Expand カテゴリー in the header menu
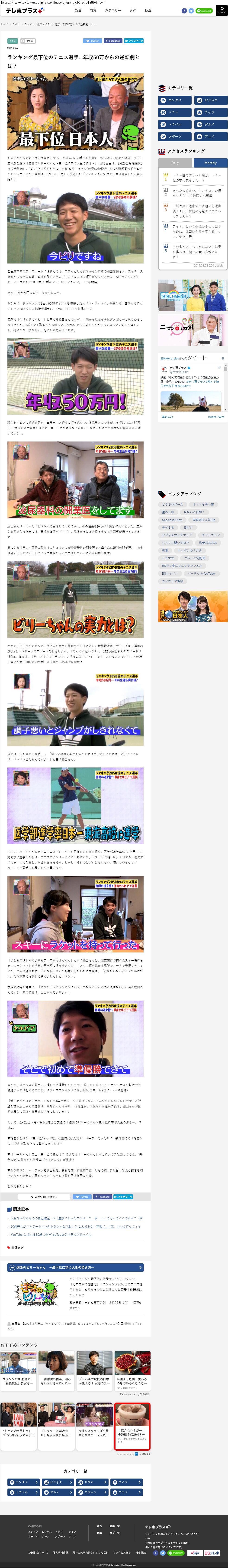228x1568 pixels. (112, 10)
